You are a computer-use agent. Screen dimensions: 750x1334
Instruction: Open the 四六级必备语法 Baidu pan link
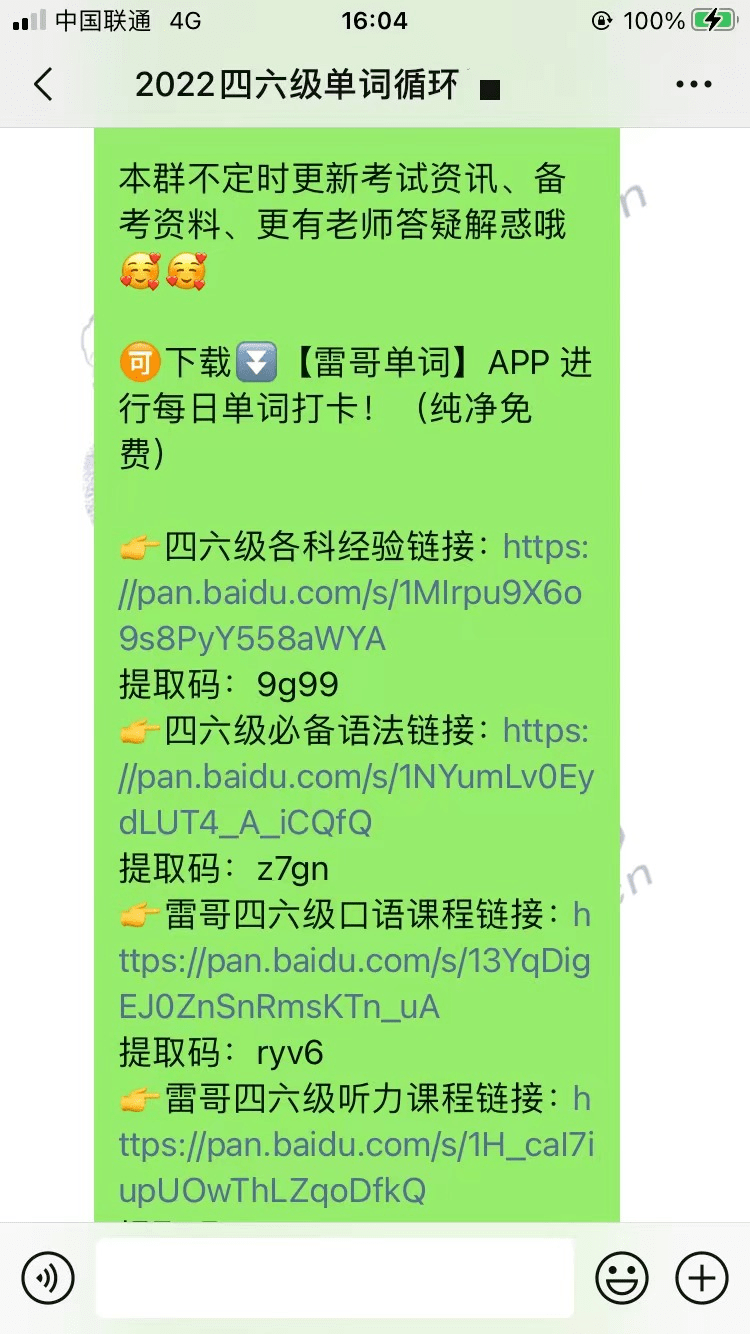[355, 777]
